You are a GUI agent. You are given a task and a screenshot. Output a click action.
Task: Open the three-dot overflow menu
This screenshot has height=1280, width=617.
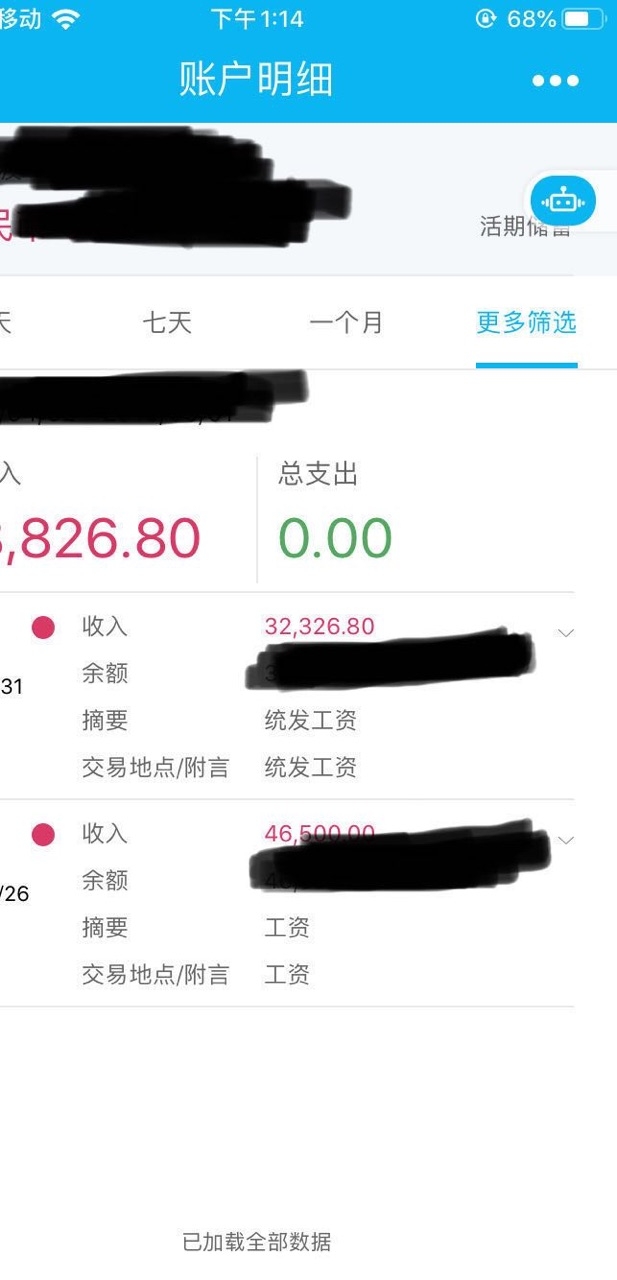[555, 81]
